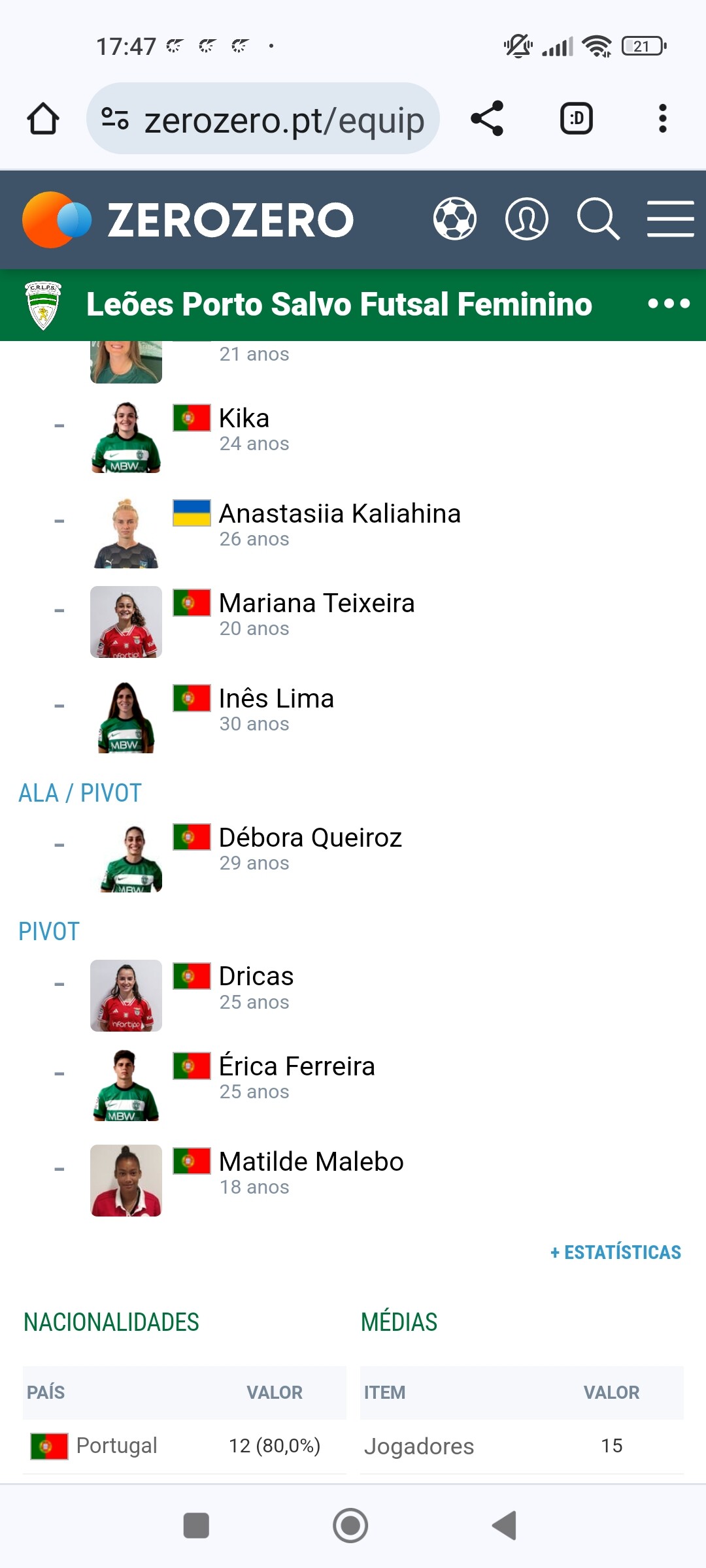Open the ZeroZero football icon
Viewport: 706px width, 1568px height.
click(x=454, y=219)
